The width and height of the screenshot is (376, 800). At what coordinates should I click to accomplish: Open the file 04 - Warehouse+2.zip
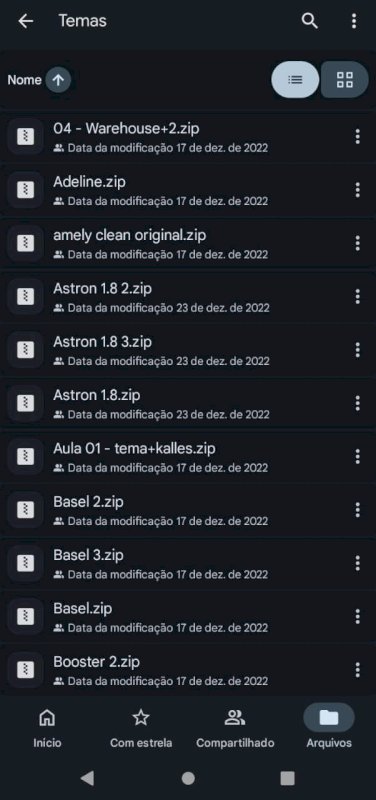pyautogui.click(x=188, y=137)
